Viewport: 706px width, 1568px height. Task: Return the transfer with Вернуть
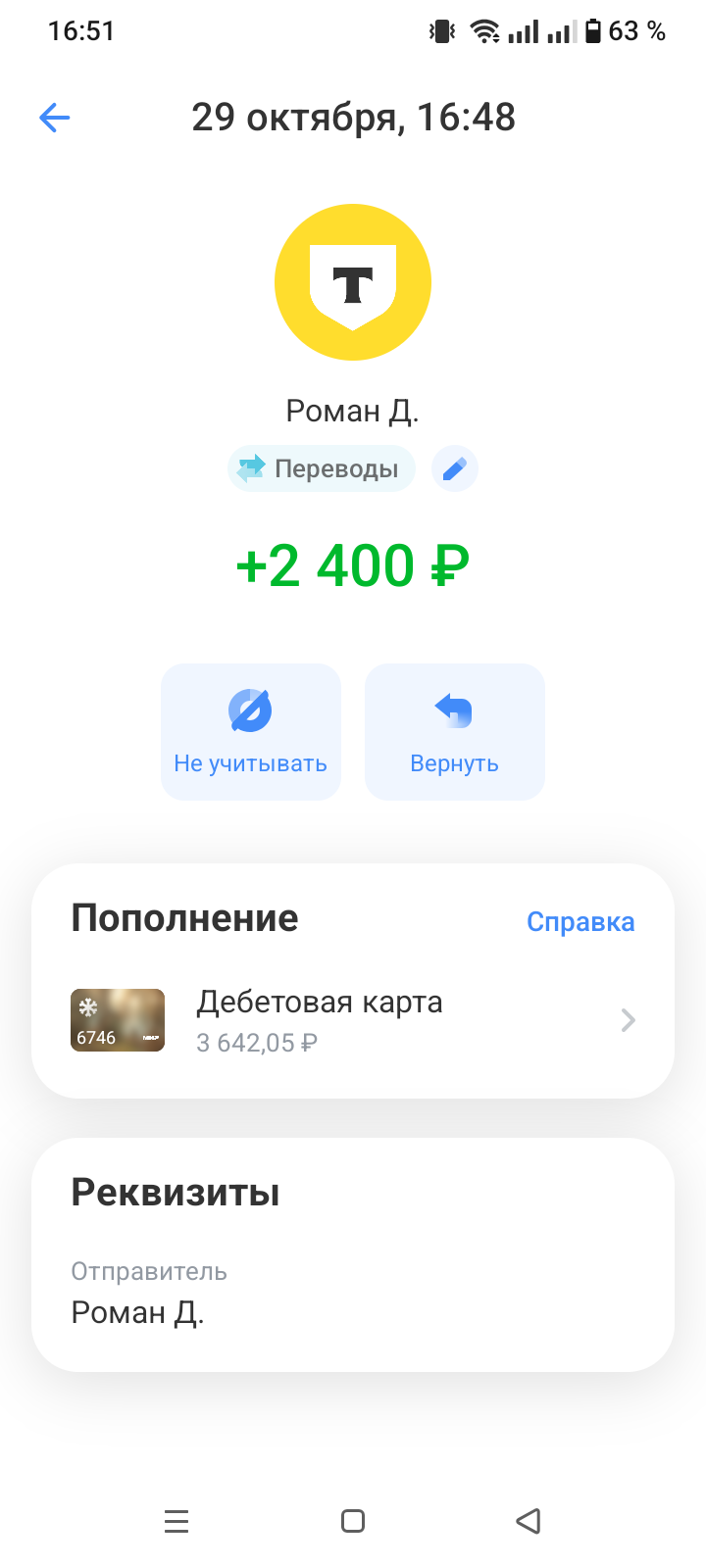pos(454,732)
